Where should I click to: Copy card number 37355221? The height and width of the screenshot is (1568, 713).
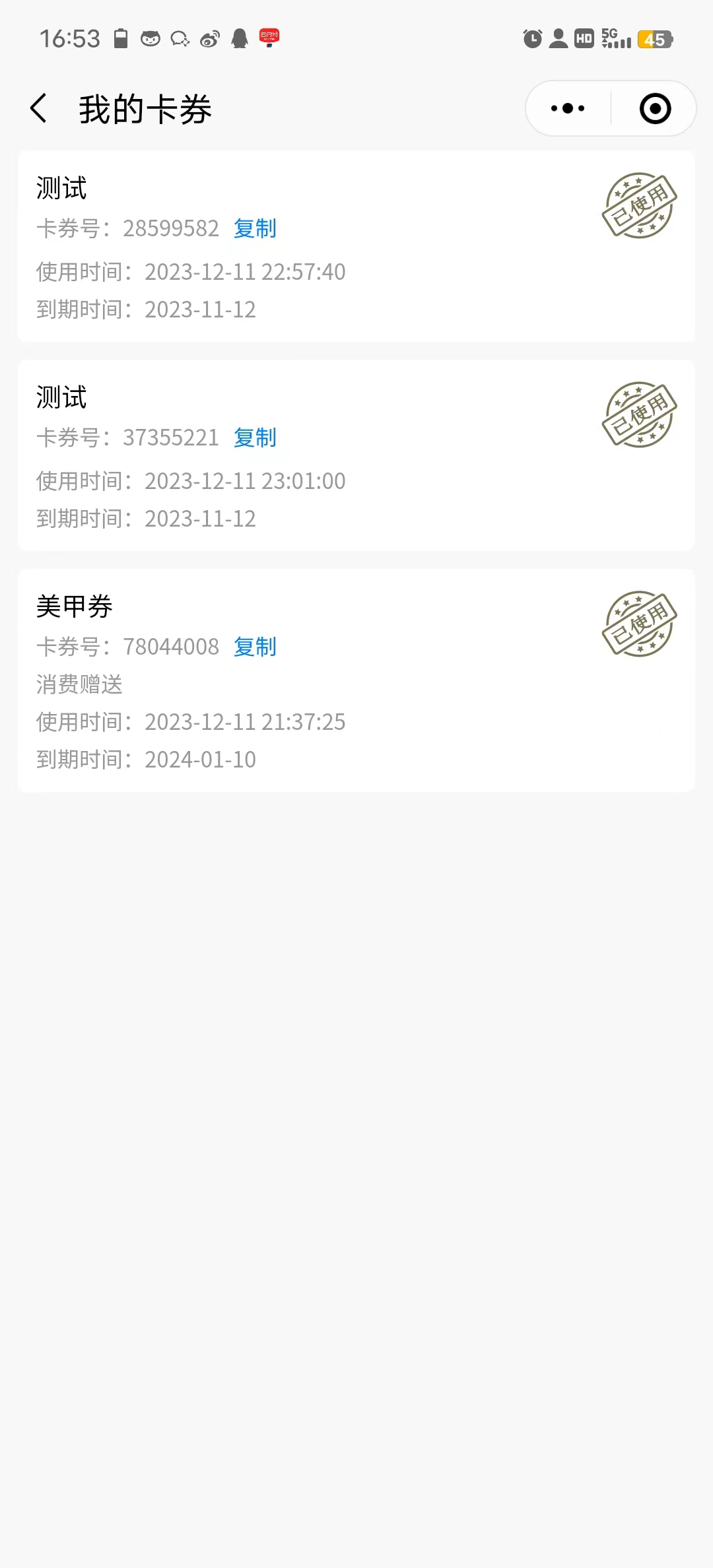pos(255,438)
